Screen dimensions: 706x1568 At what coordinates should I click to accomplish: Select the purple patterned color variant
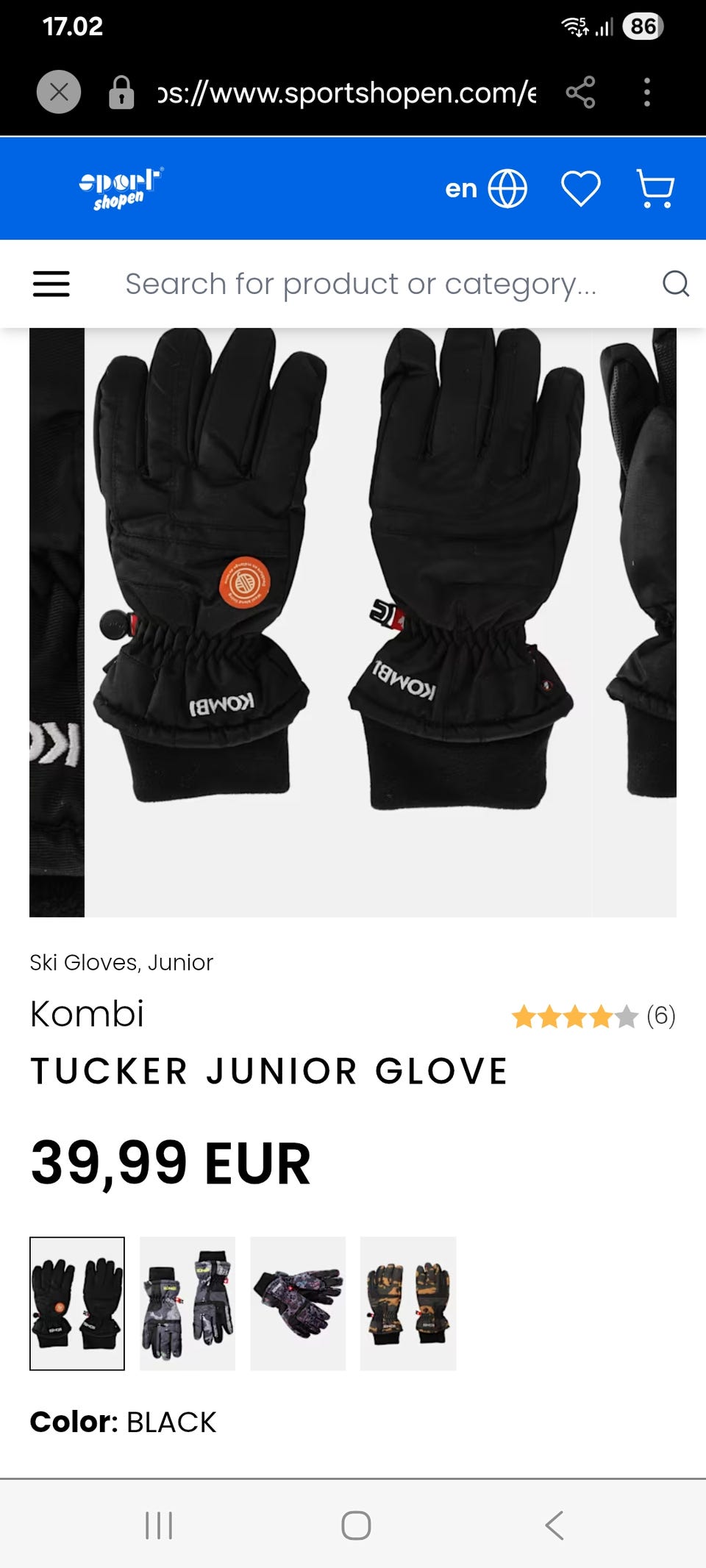click(298, 1303)
